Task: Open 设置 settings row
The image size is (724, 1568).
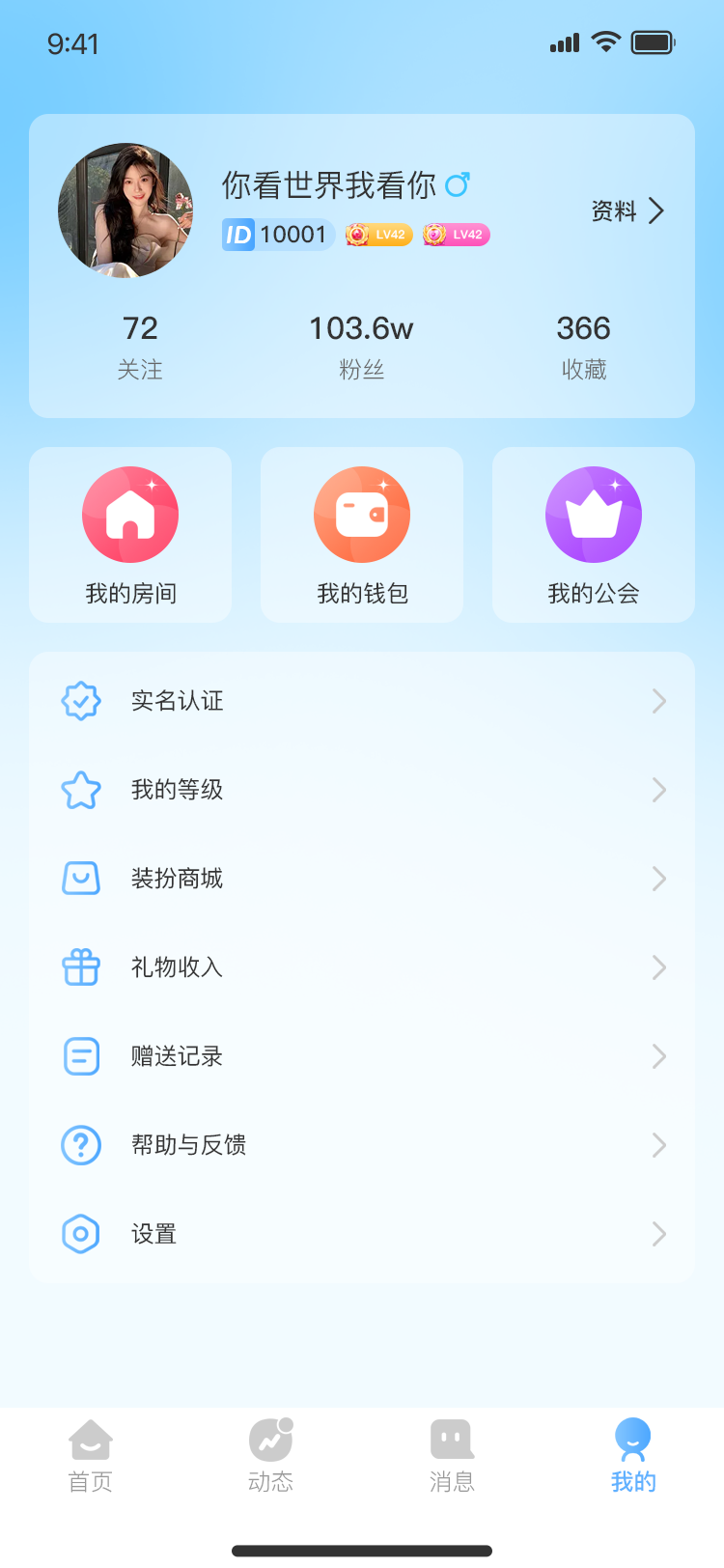Action: point(362,1234)
